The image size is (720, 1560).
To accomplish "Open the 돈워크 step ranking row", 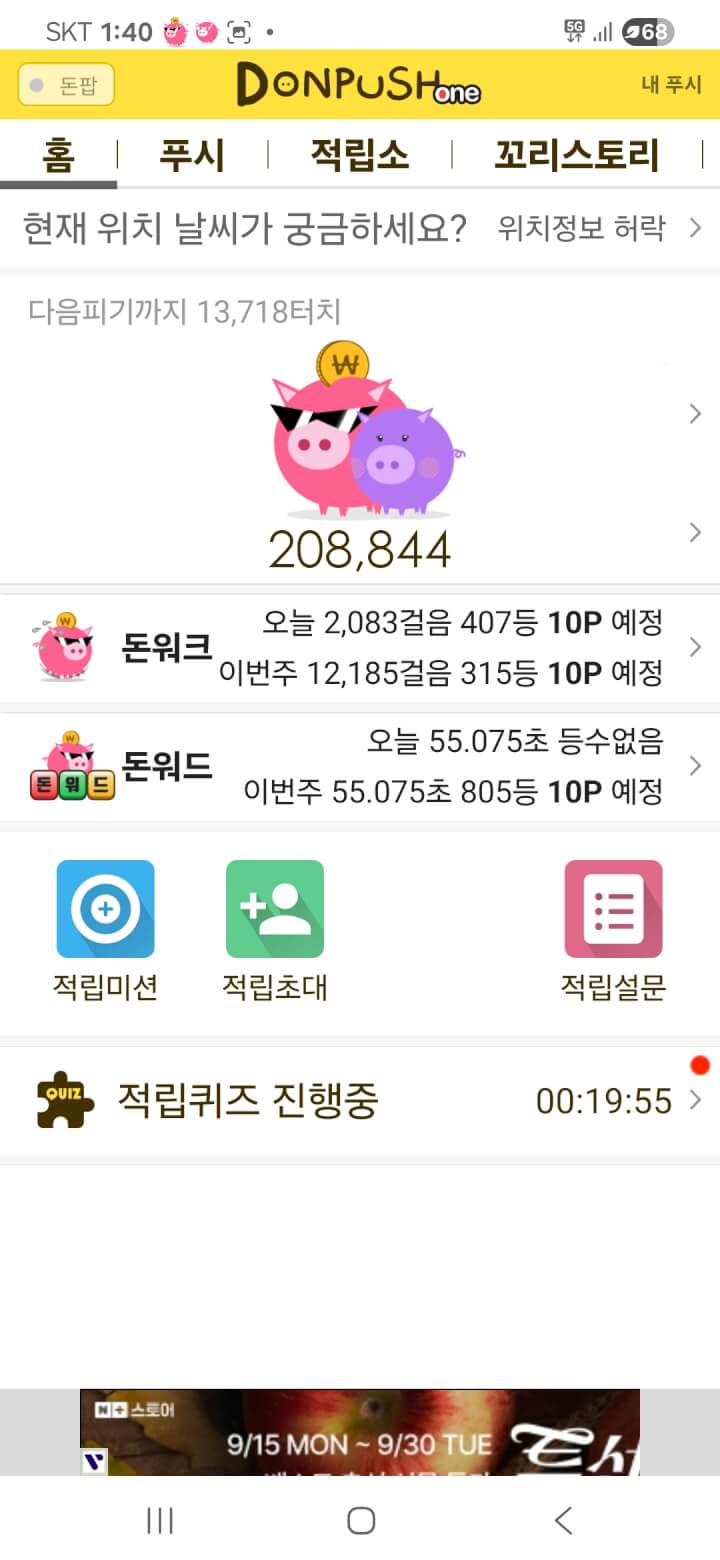I will pos(360,648).
